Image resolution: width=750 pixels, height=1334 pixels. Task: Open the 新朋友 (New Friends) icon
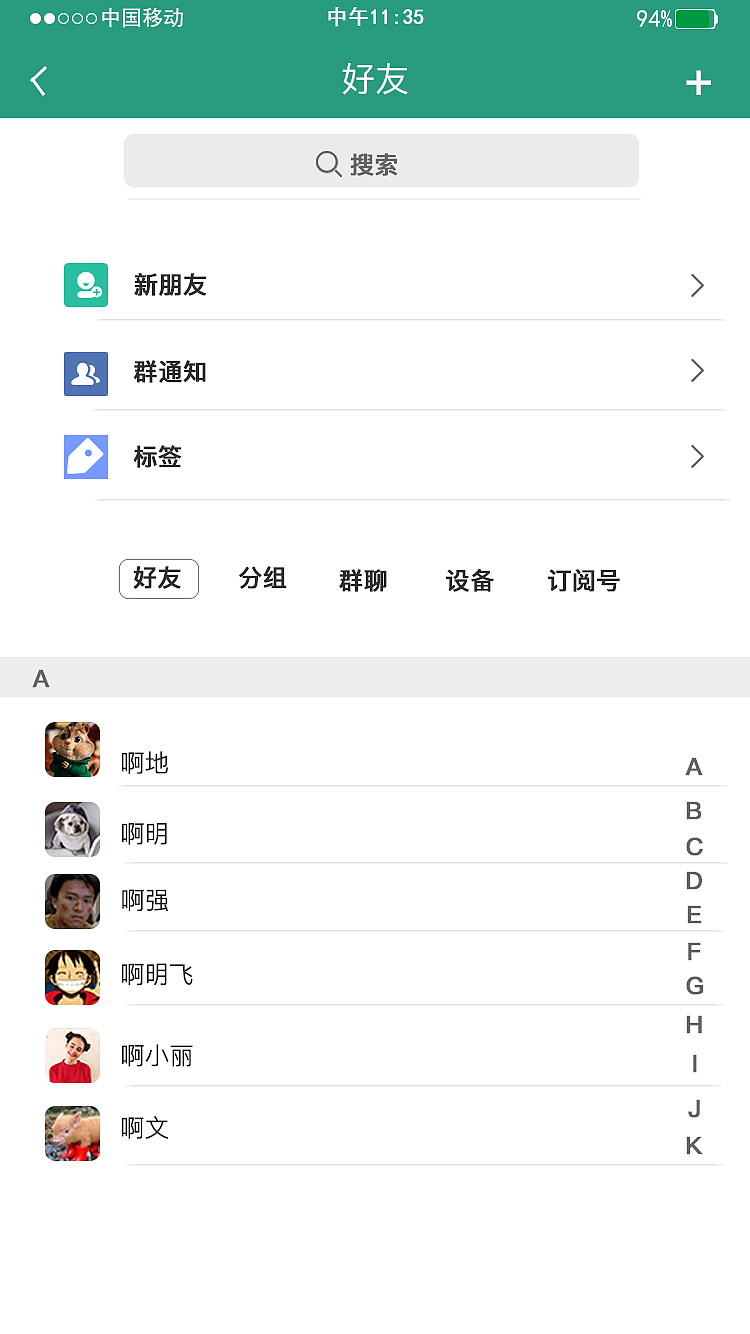coord(86,285)
